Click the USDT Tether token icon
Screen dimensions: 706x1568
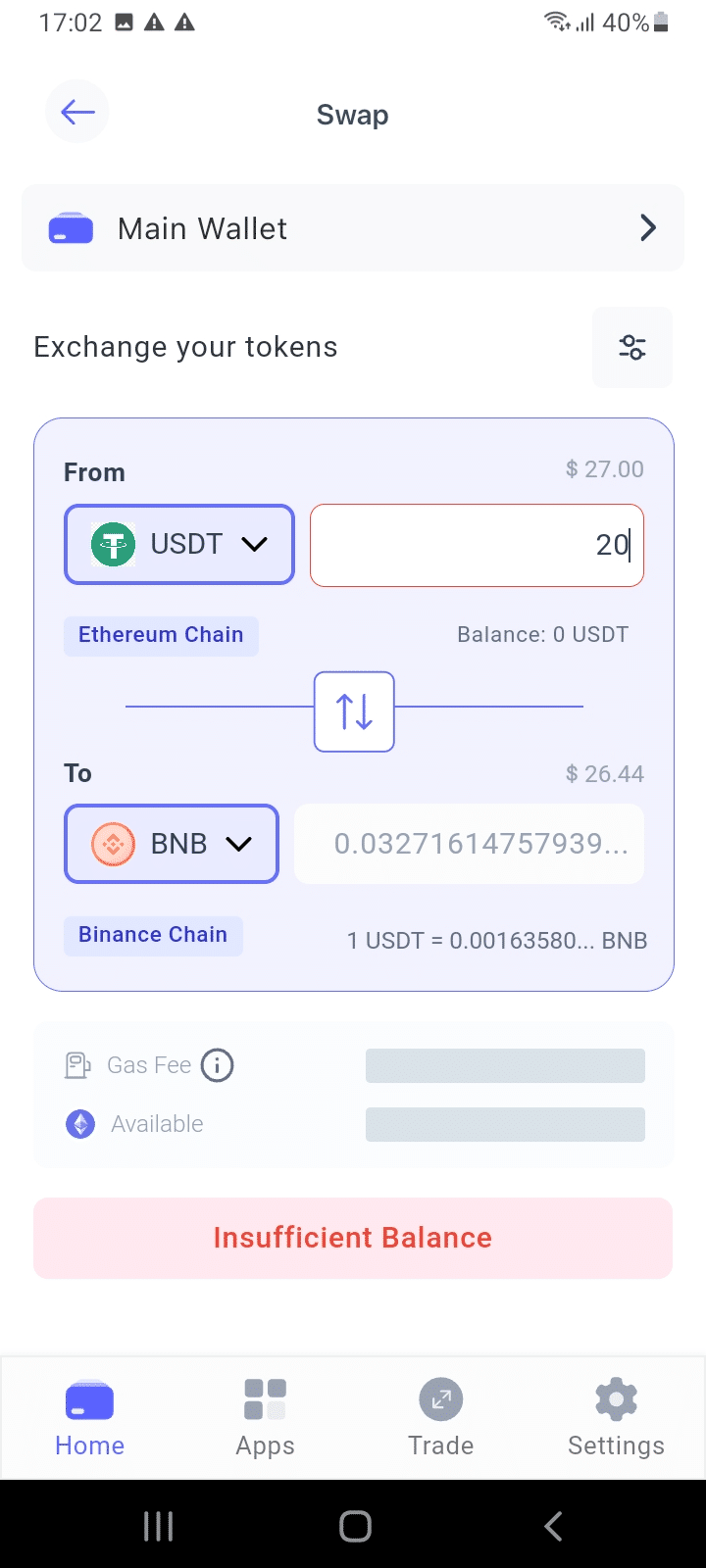point(114,544)
